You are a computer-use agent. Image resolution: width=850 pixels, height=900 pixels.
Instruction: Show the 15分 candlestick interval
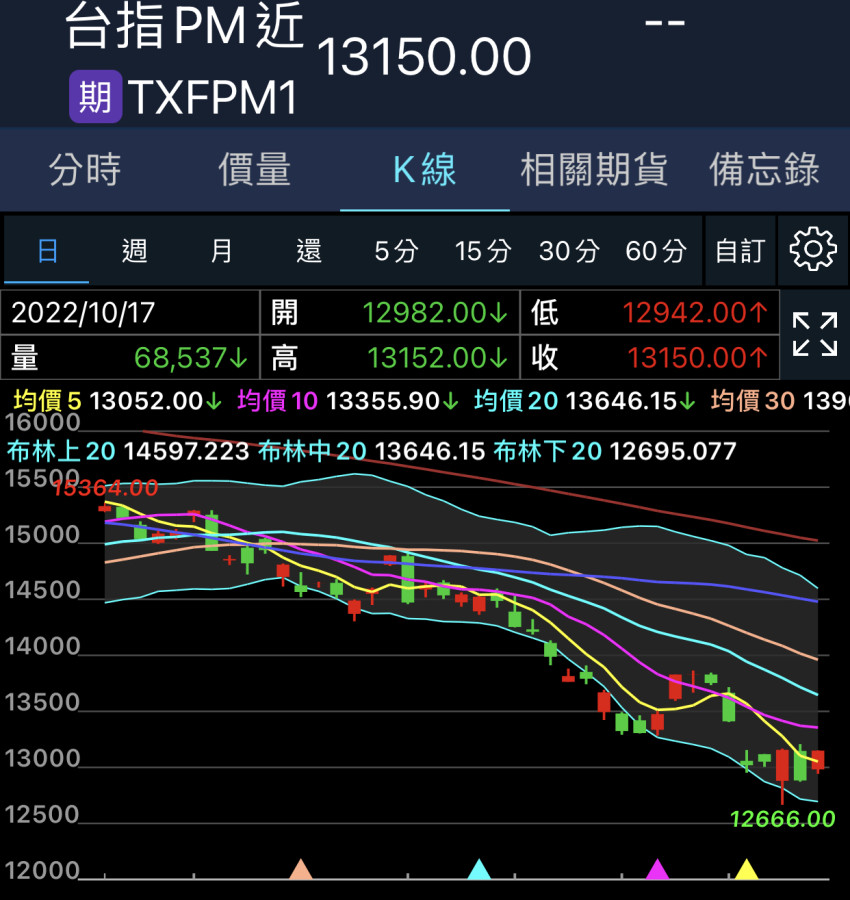pyautogui.click(x=483, y=250)
